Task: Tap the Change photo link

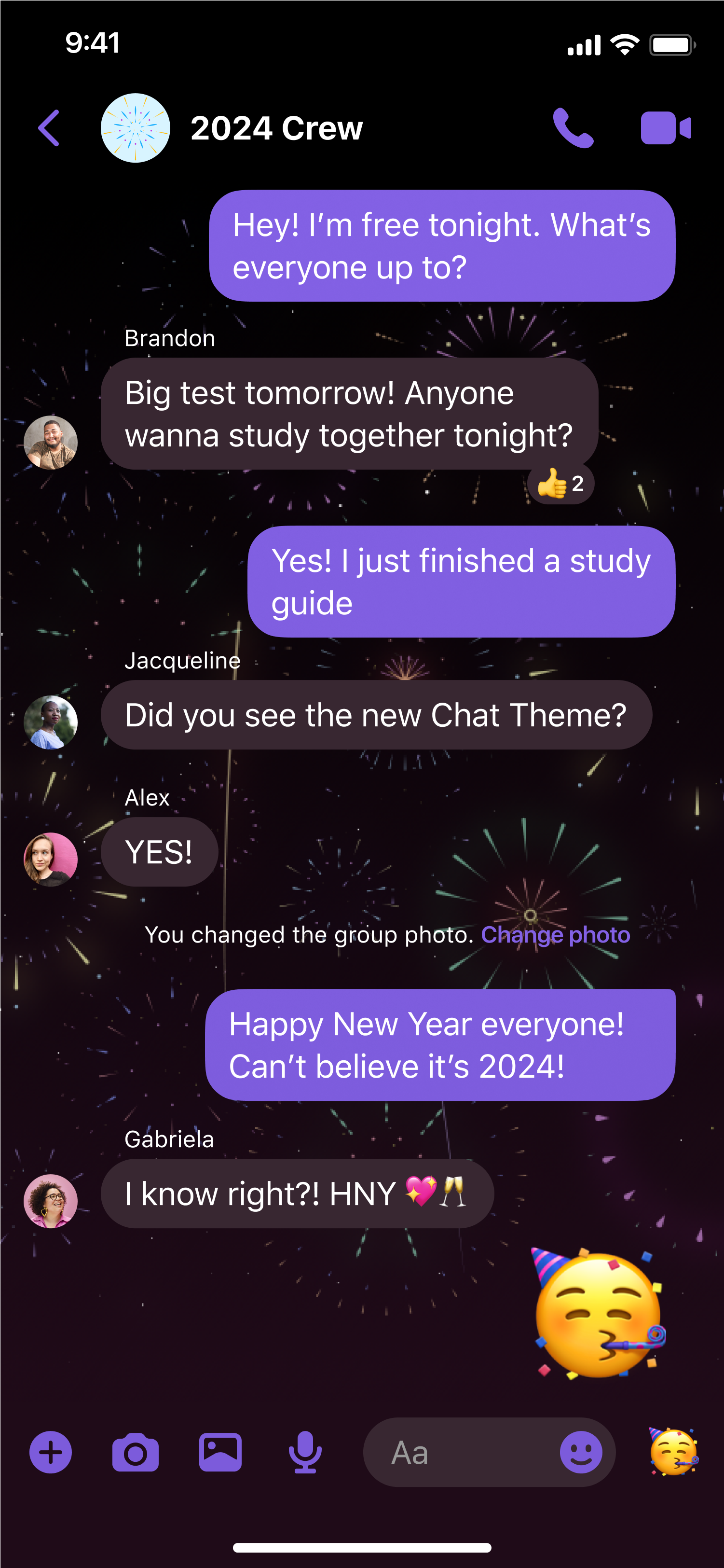Action: 556,934
